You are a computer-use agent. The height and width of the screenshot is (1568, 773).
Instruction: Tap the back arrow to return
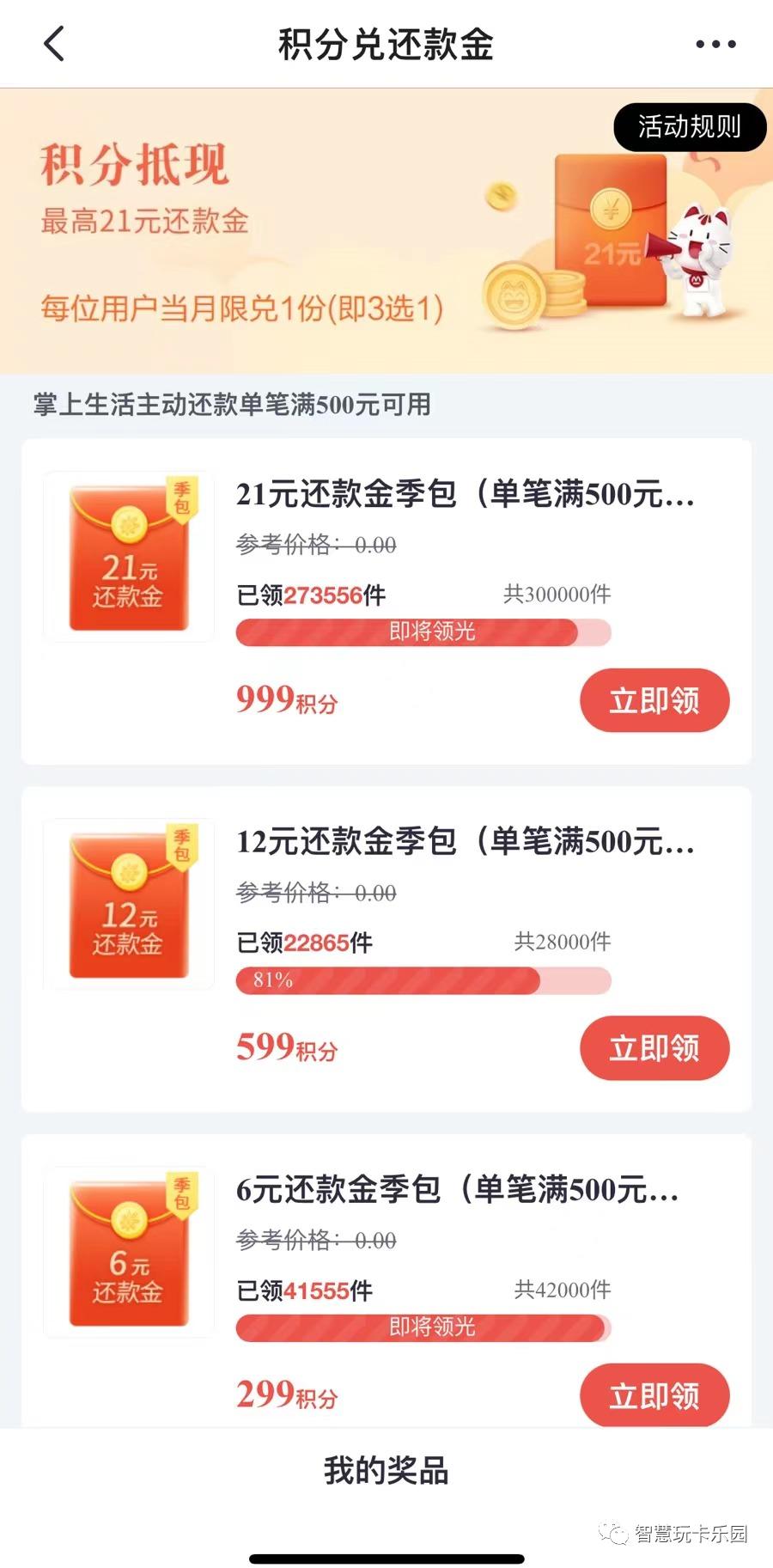53,43
